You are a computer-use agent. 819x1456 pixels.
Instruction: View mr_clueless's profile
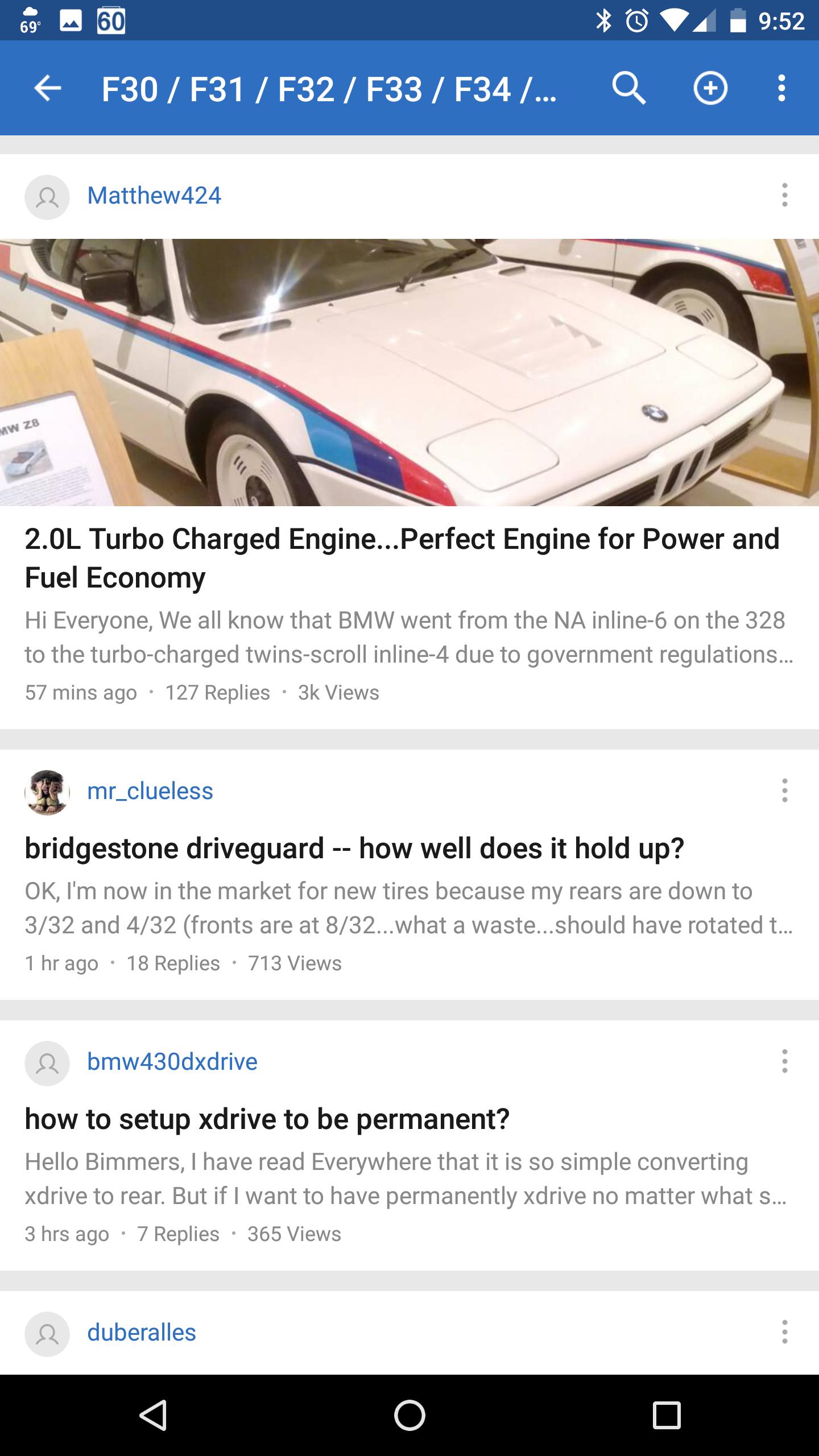[x=150, y=791]
